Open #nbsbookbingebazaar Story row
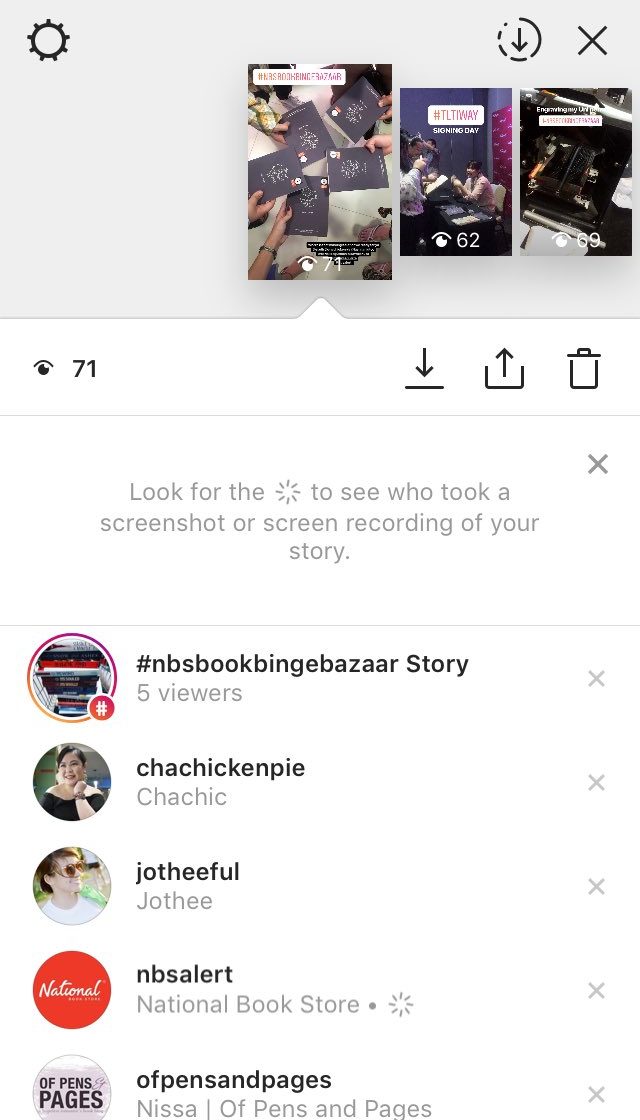 302,678
